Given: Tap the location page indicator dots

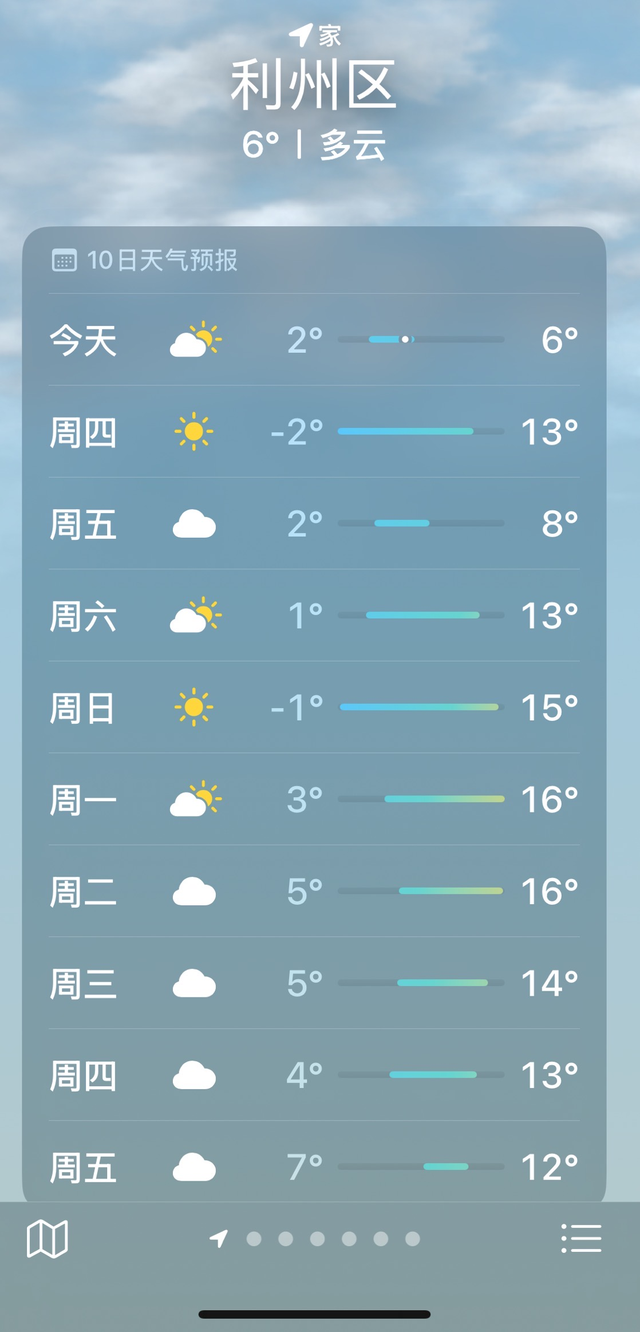Looking at the screenshot, I should [316, 1239].
